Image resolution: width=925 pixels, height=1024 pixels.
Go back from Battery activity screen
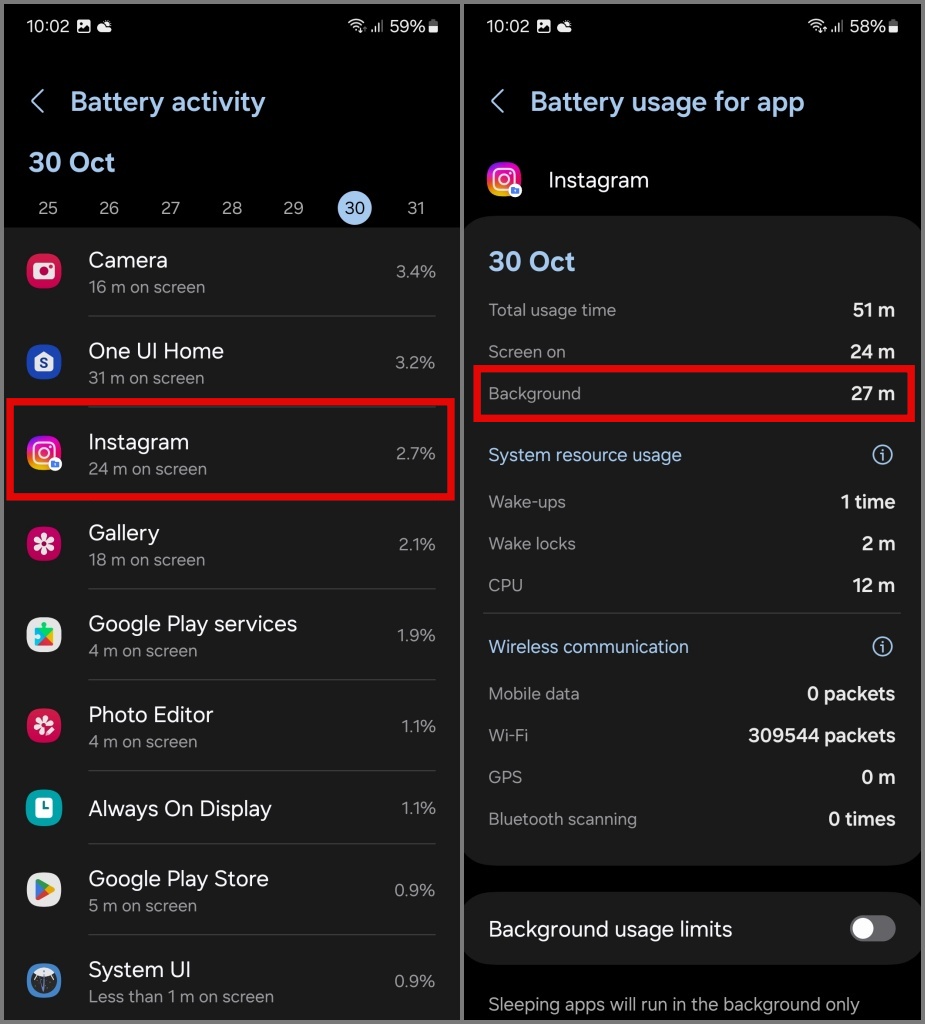click(x=38, y=101)
